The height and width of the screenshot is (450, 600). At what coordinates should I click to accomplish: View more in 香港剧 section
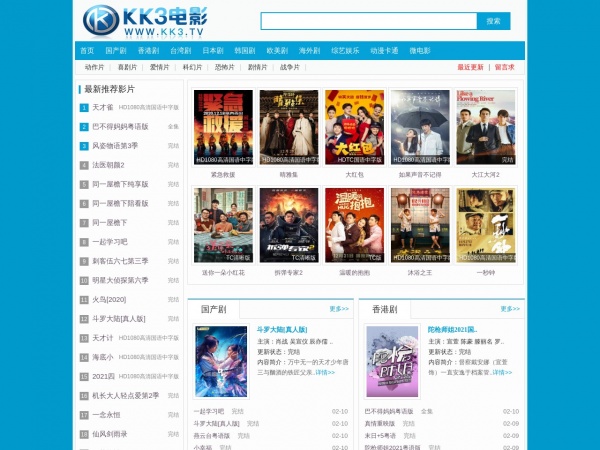point(510,309)
